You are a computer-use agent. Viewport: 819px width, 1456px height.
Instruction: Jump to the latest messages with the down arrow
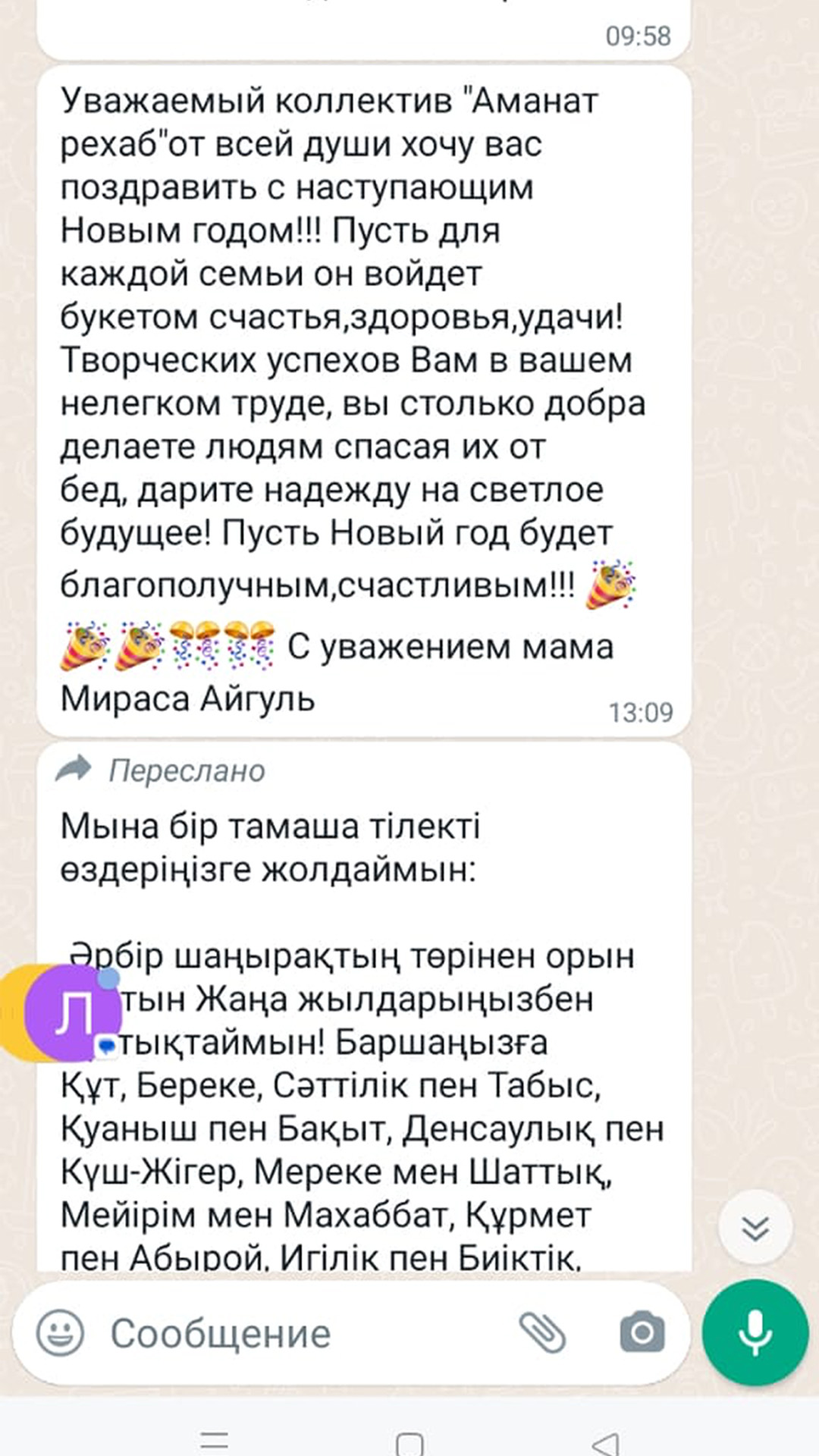click(755, 1227)
